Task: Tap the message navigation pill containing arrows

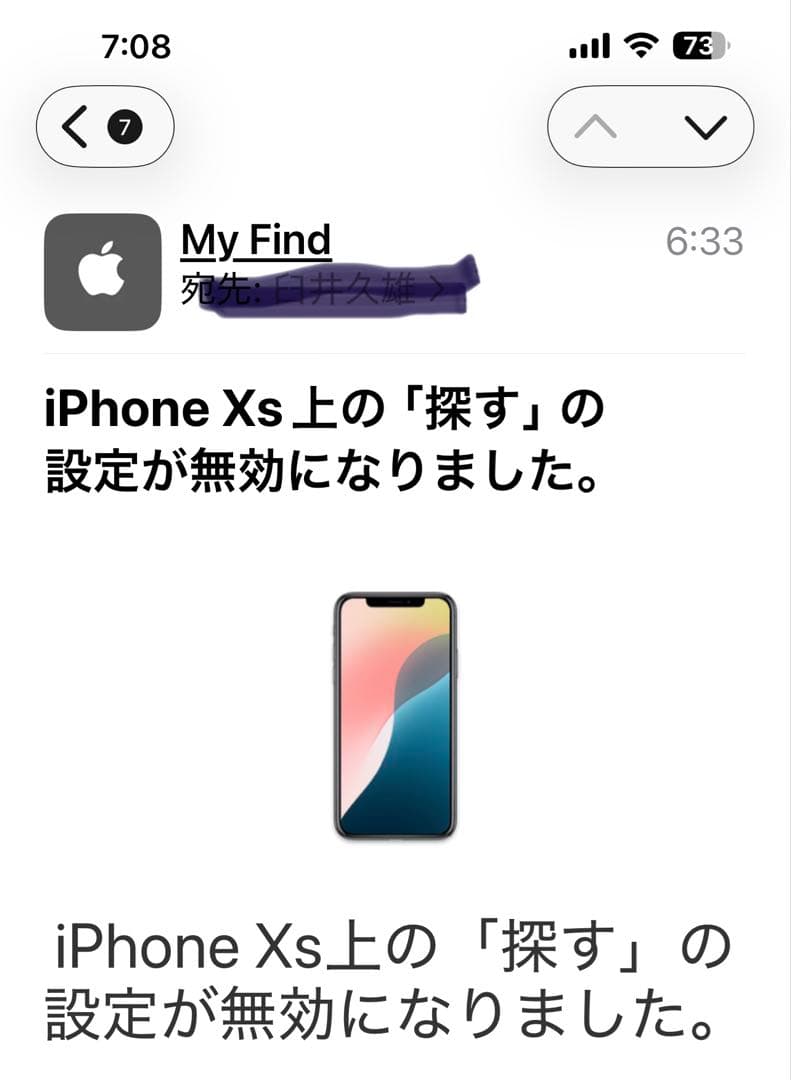Action: (x=651, y=128)
